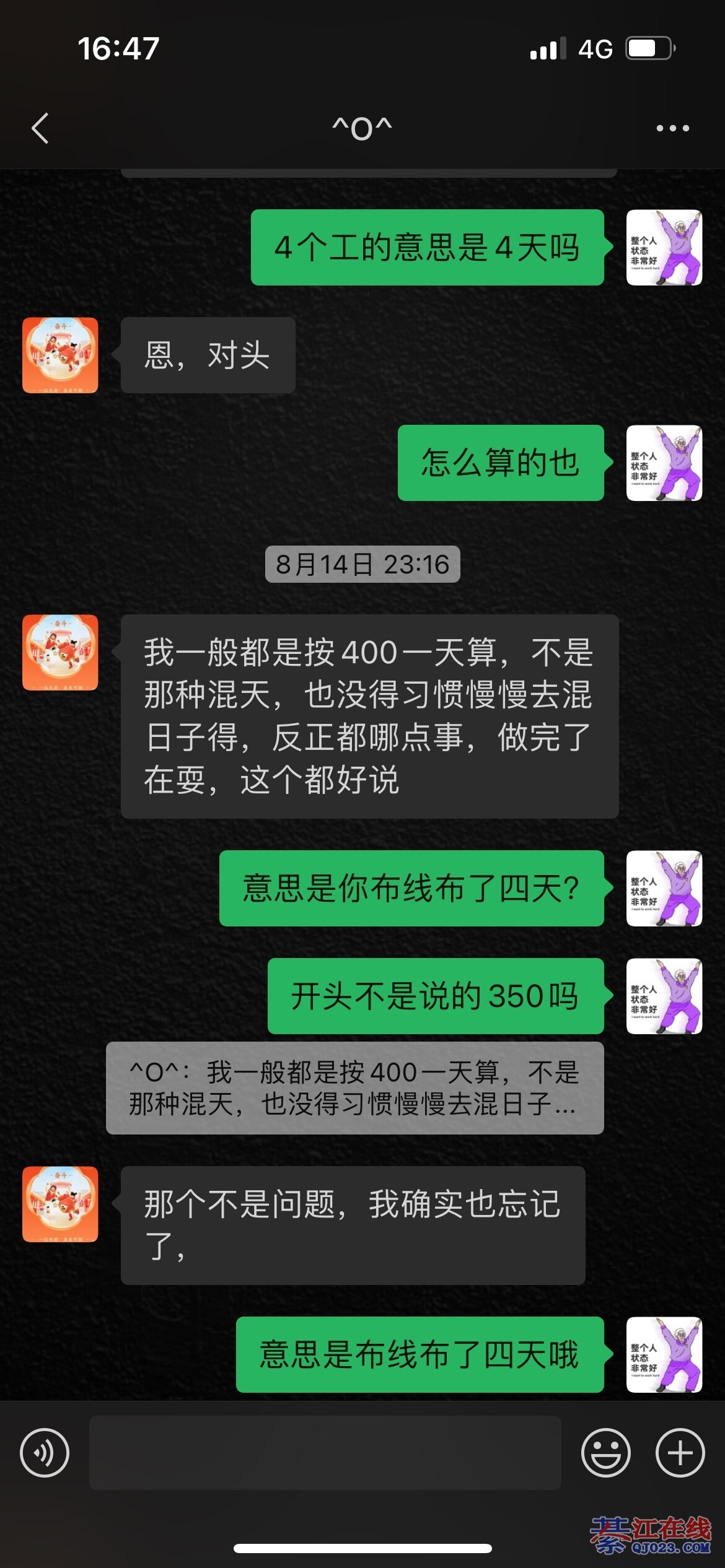Image resolution: width=725 pixels, height=1568 pixels.
Task: Focus the message text field
Action: click(x=325, y=1452)
